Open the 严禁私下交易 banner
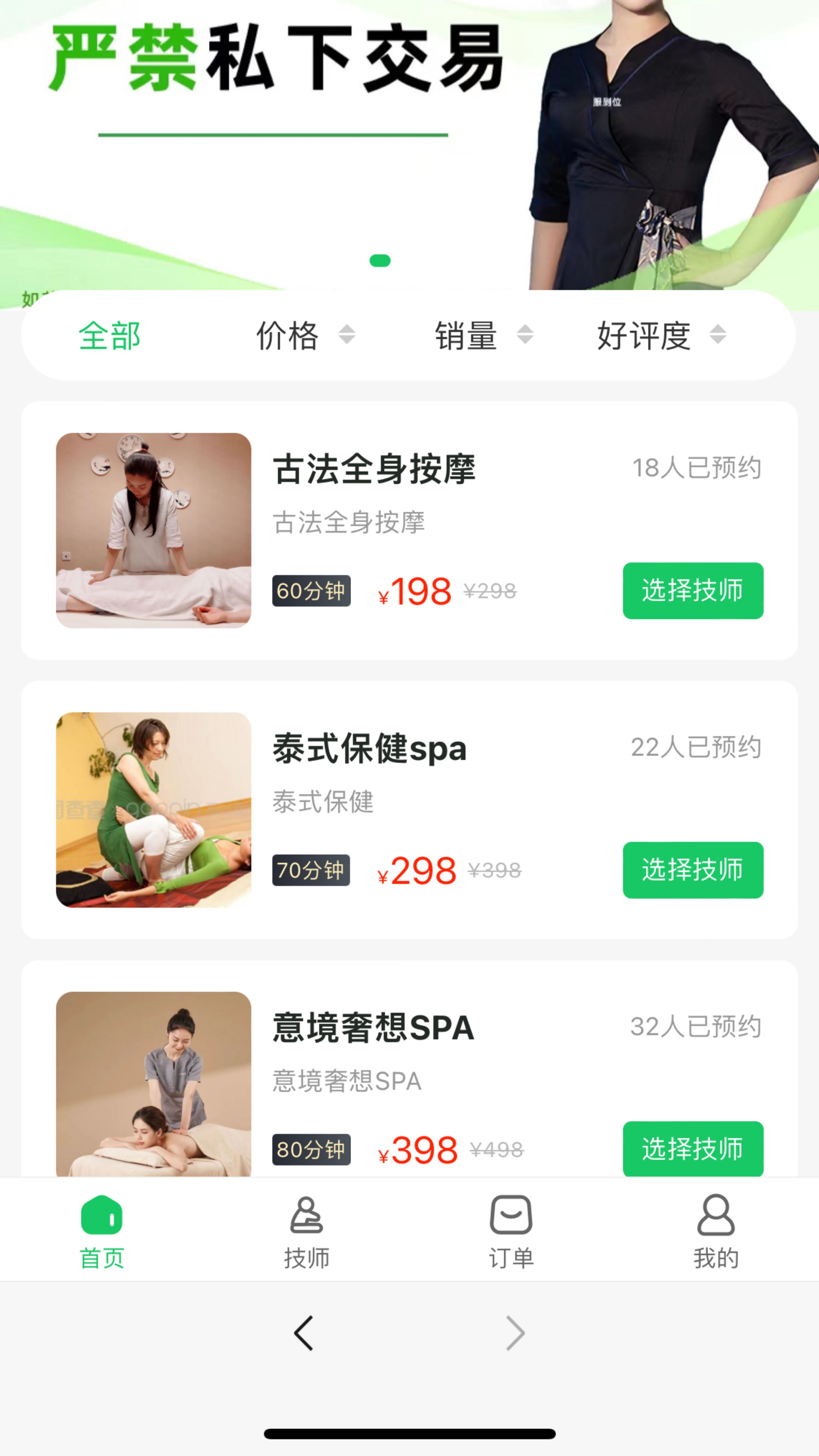Viewport: 819px width, 1456px height. point(409,145)
